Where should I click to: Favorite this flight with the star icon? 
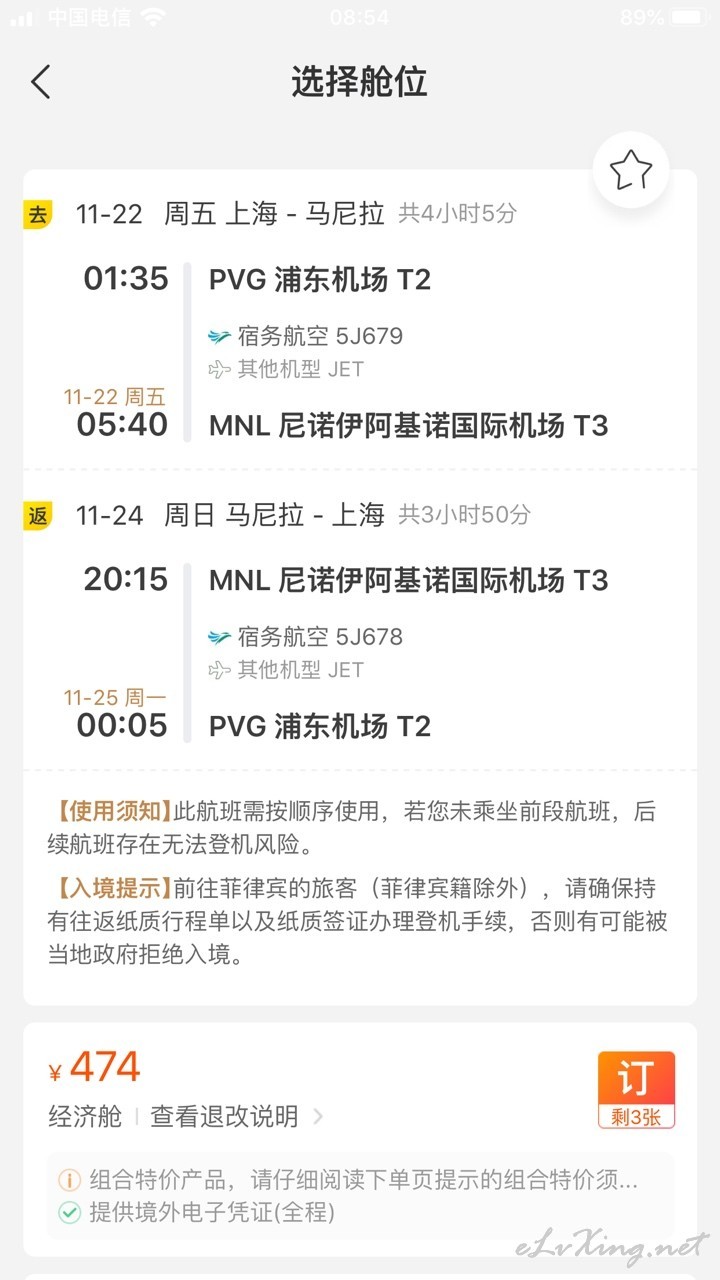click(631, 171)
